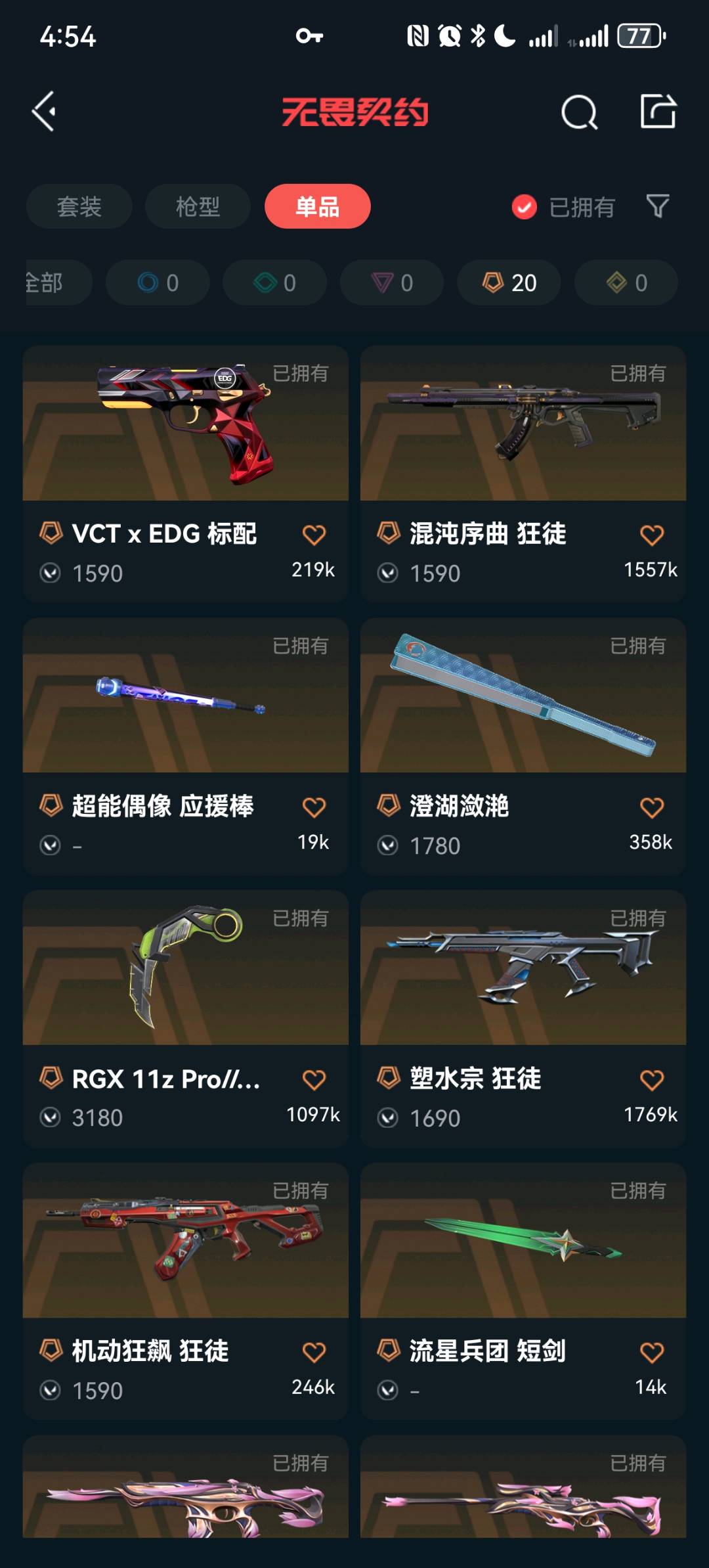Image resolution: width=709 pixels, height=1568 pixels.
Task: Switch to the 套装 tab
Action: click(79, 207)
